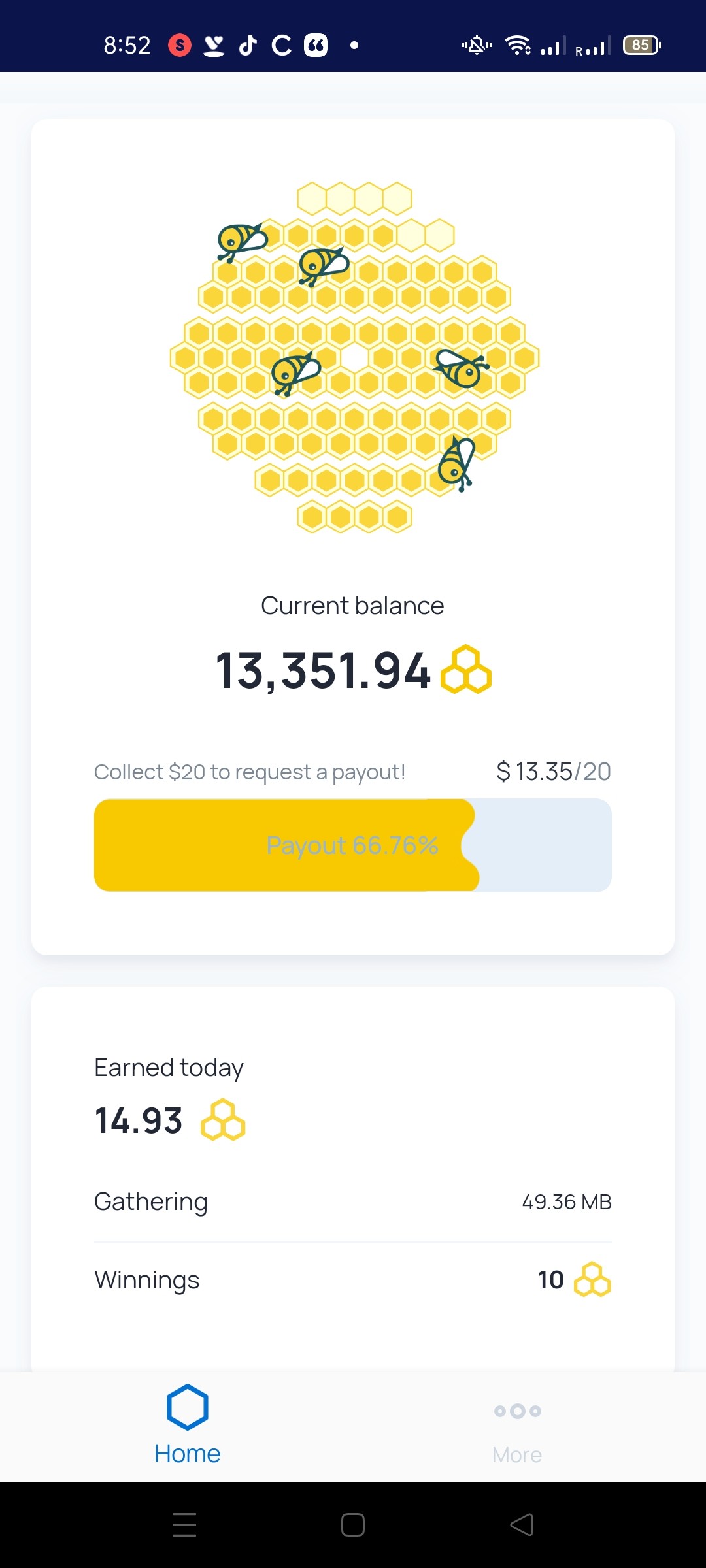The image size is (706, 1568).
Task: Open recent apps from the navigation bar
Action: 184,1525
